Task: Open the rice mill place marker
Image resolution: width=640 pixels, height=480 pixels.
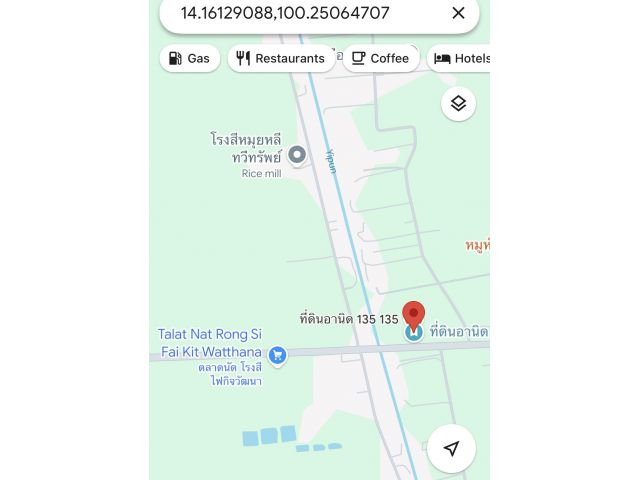Action: 297,154
